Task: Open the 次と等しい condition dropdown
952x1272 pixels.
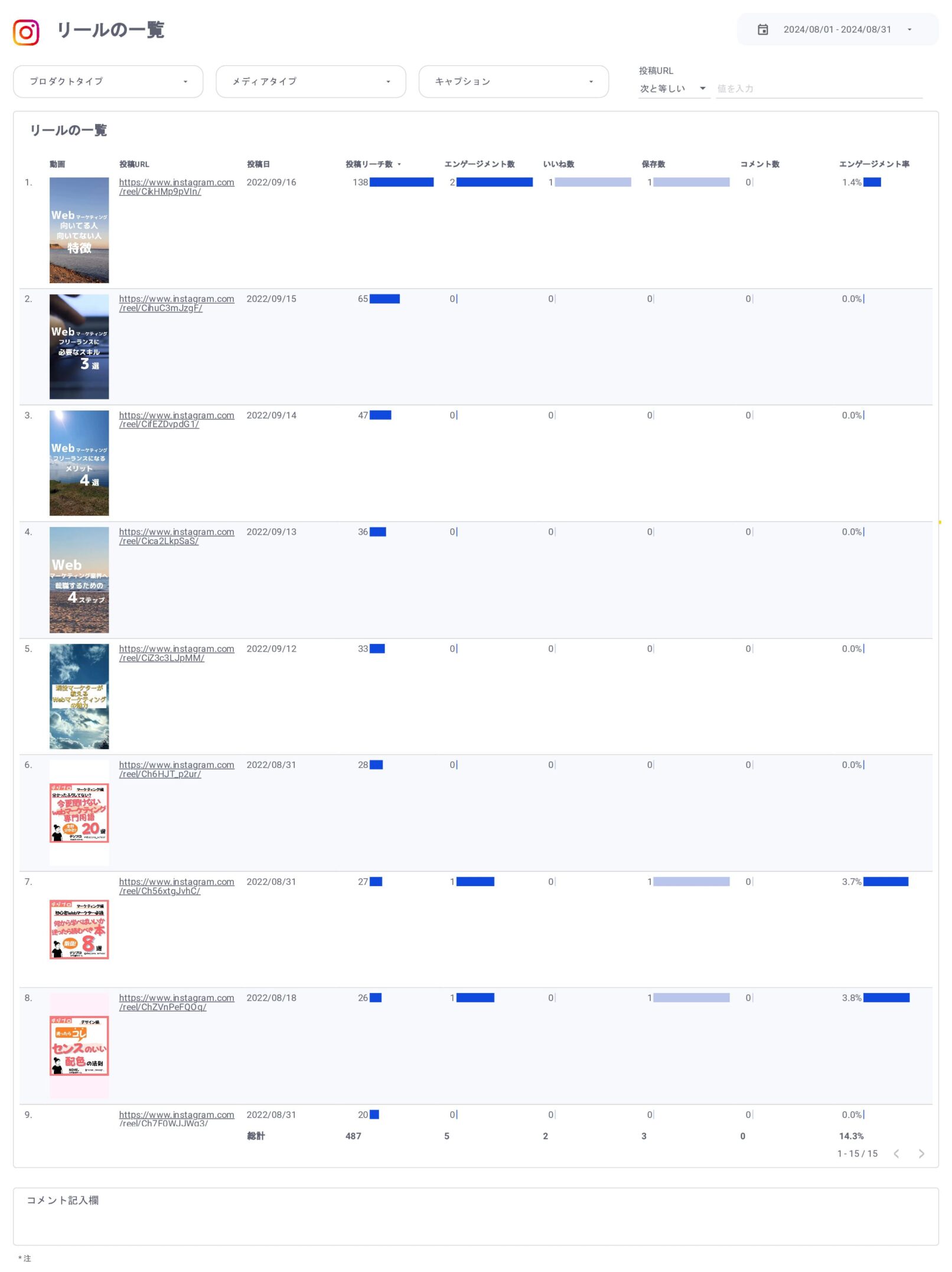Action: coord(673,89)
